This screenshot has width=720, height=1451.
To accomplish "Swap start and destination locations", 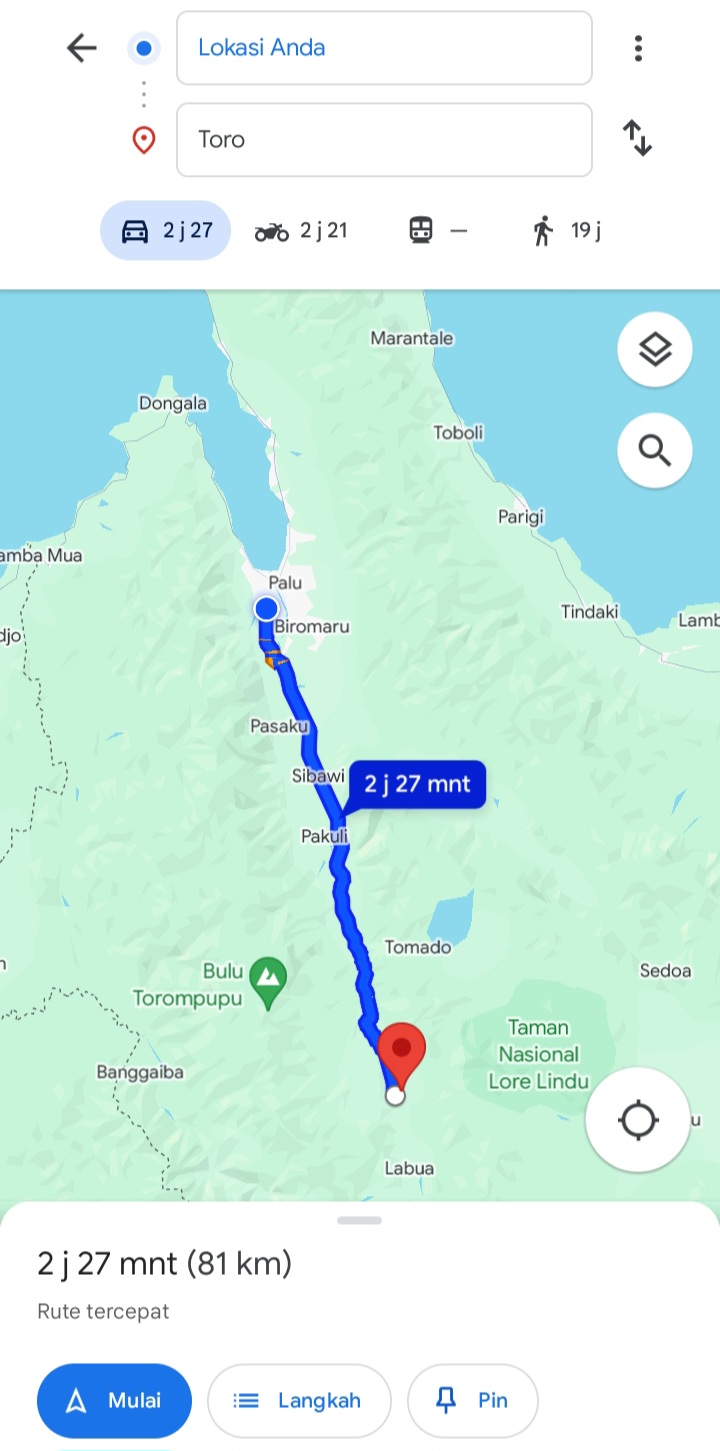I will coord(637,138).
